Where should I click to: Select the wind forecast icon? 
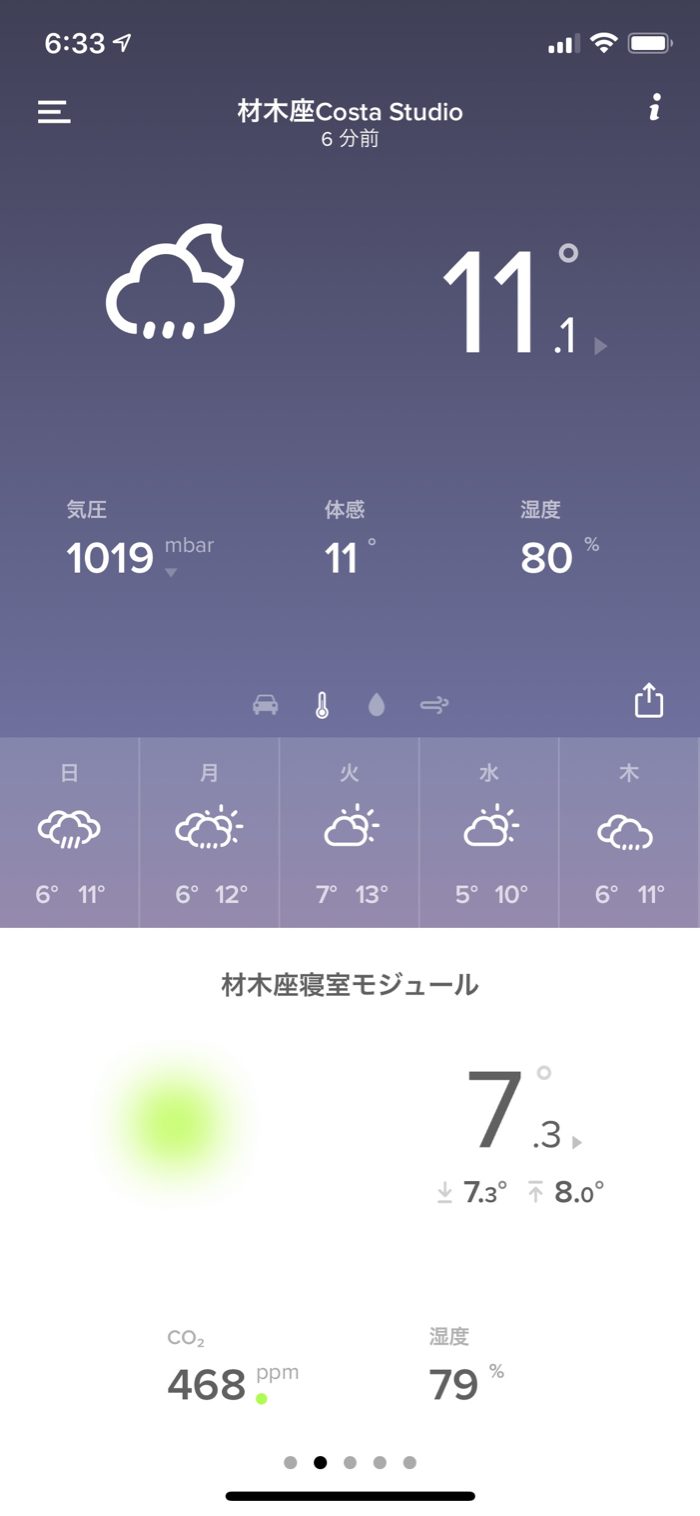434,706
